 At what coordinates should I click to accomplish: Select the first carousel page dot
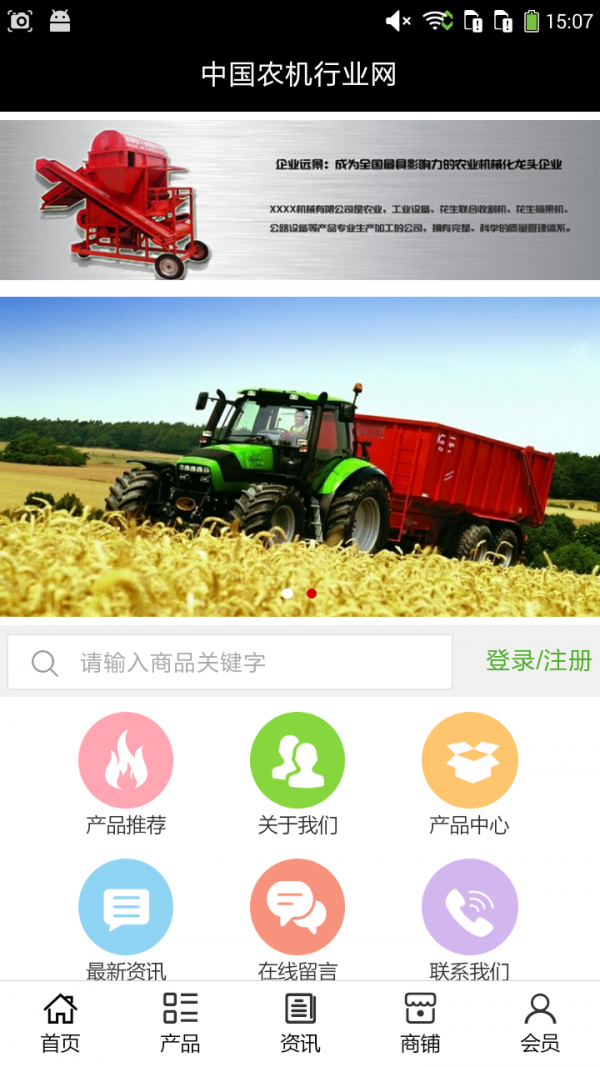(287, 593)
